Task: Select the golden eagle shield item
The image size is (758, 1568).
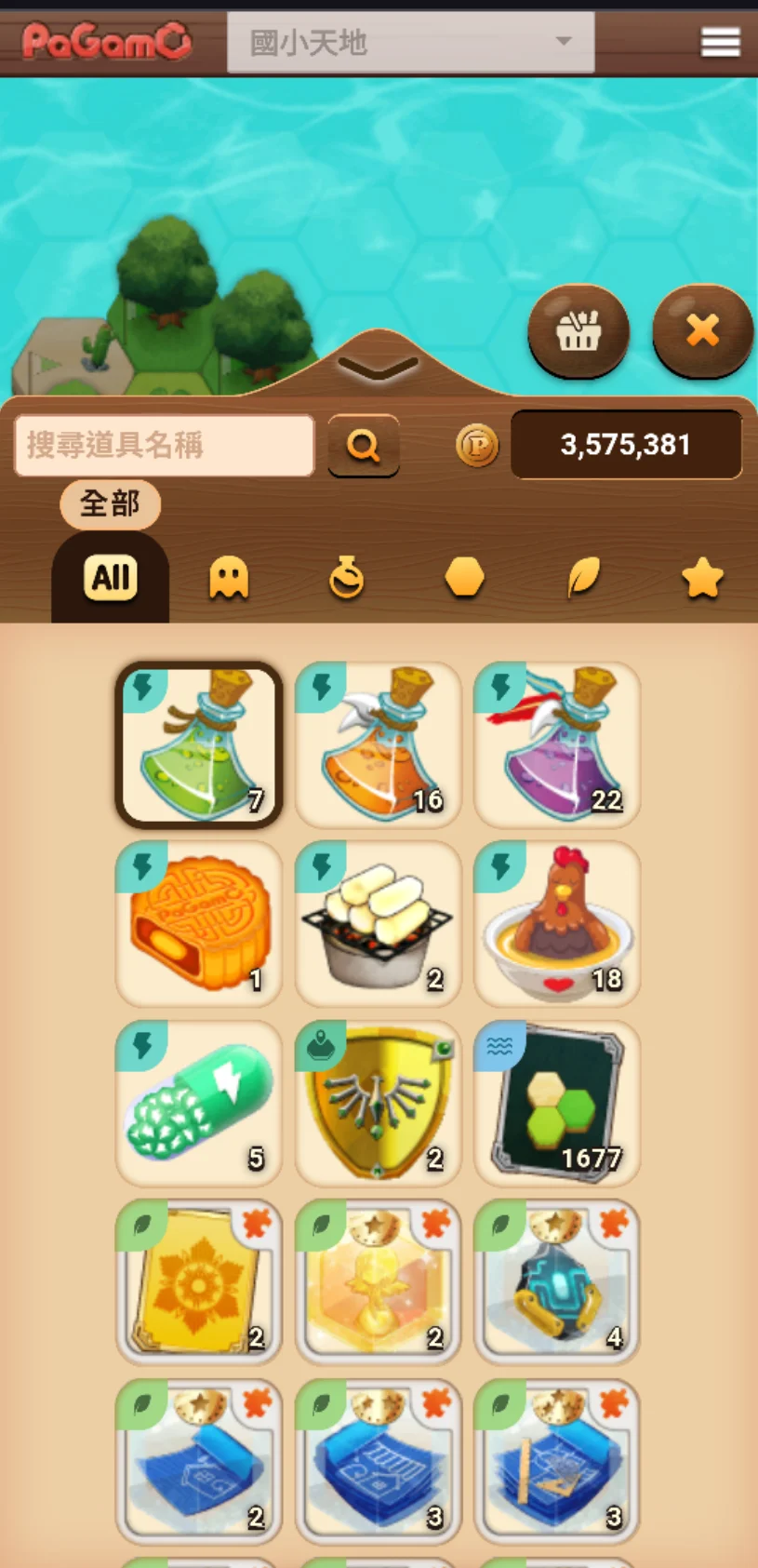Action: pos(378,1103)
